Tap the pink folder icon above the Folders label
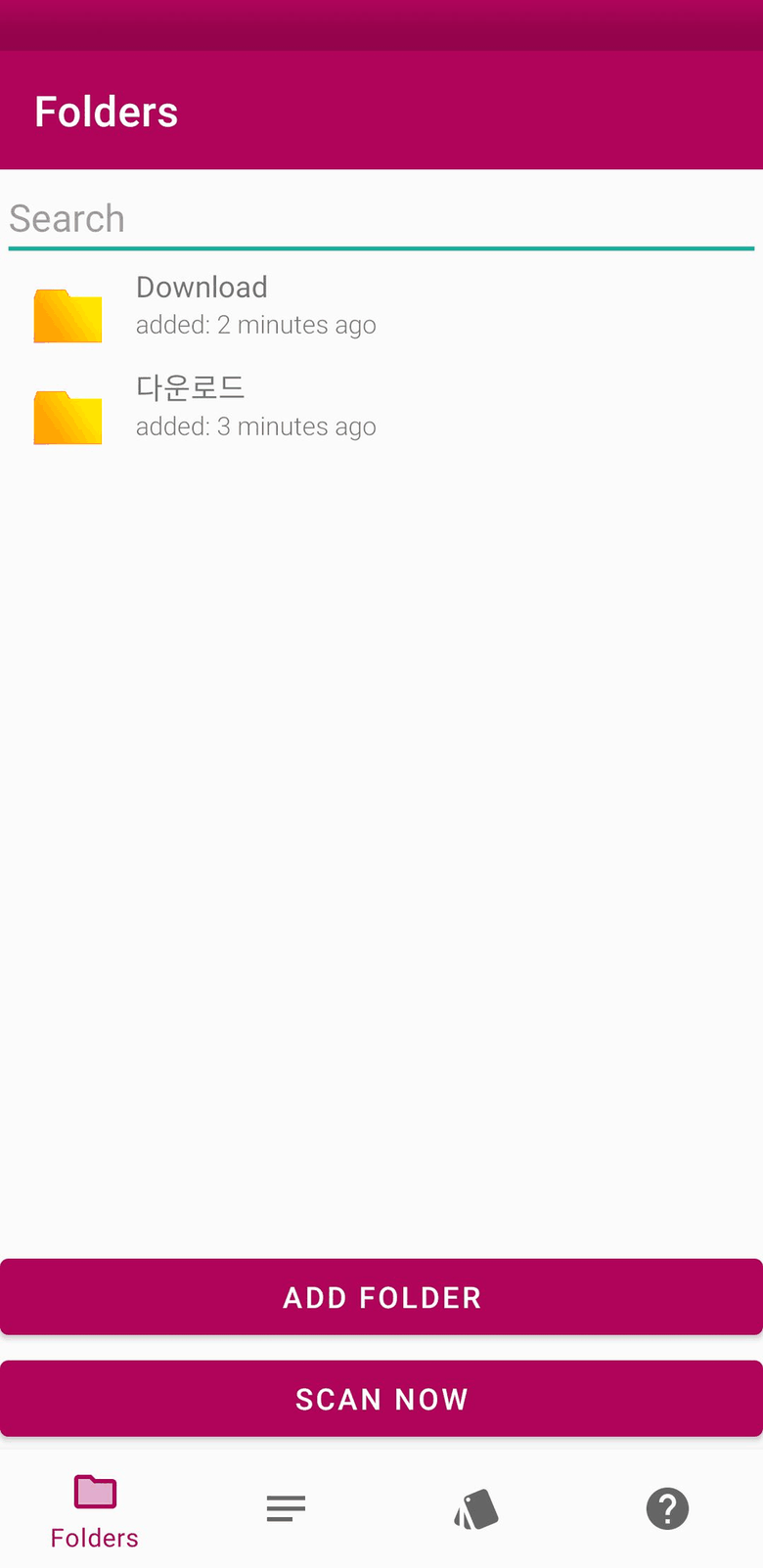Viewport: 763px width, 1568px height. tap(93, 1491)
